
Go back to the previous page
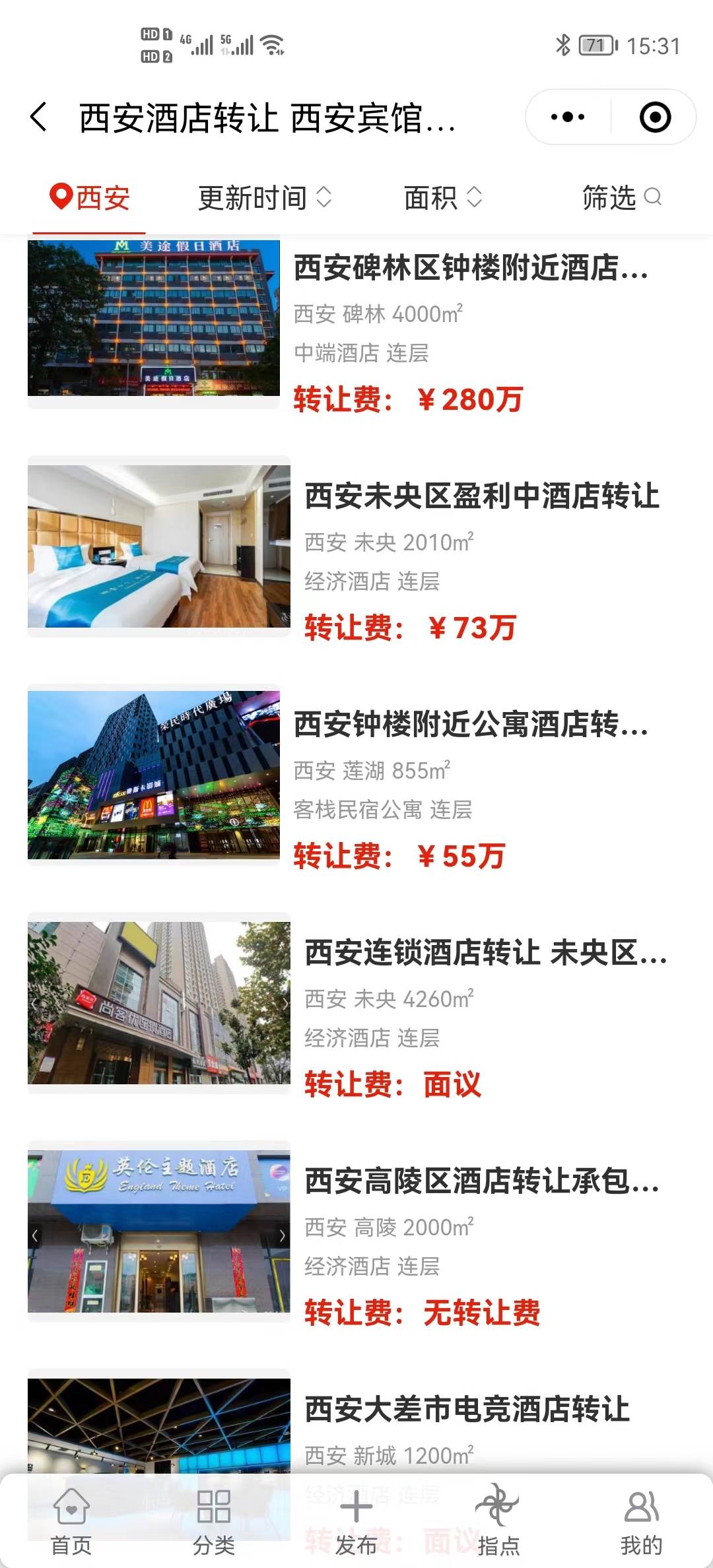pos(40,117)
